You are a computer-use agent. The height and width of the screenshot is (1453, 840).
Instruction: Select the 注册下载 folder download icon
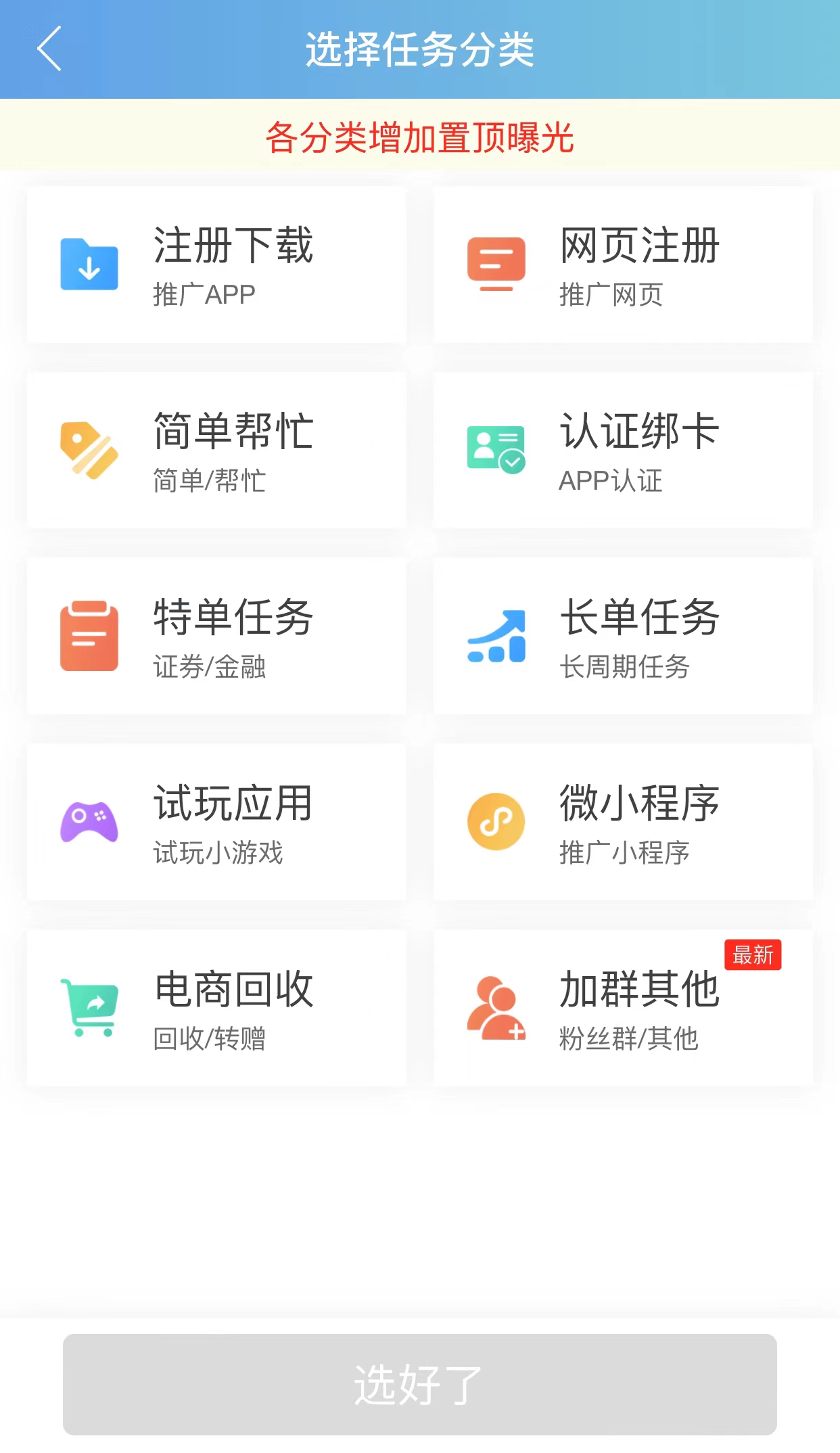click(x=88, y=265)
